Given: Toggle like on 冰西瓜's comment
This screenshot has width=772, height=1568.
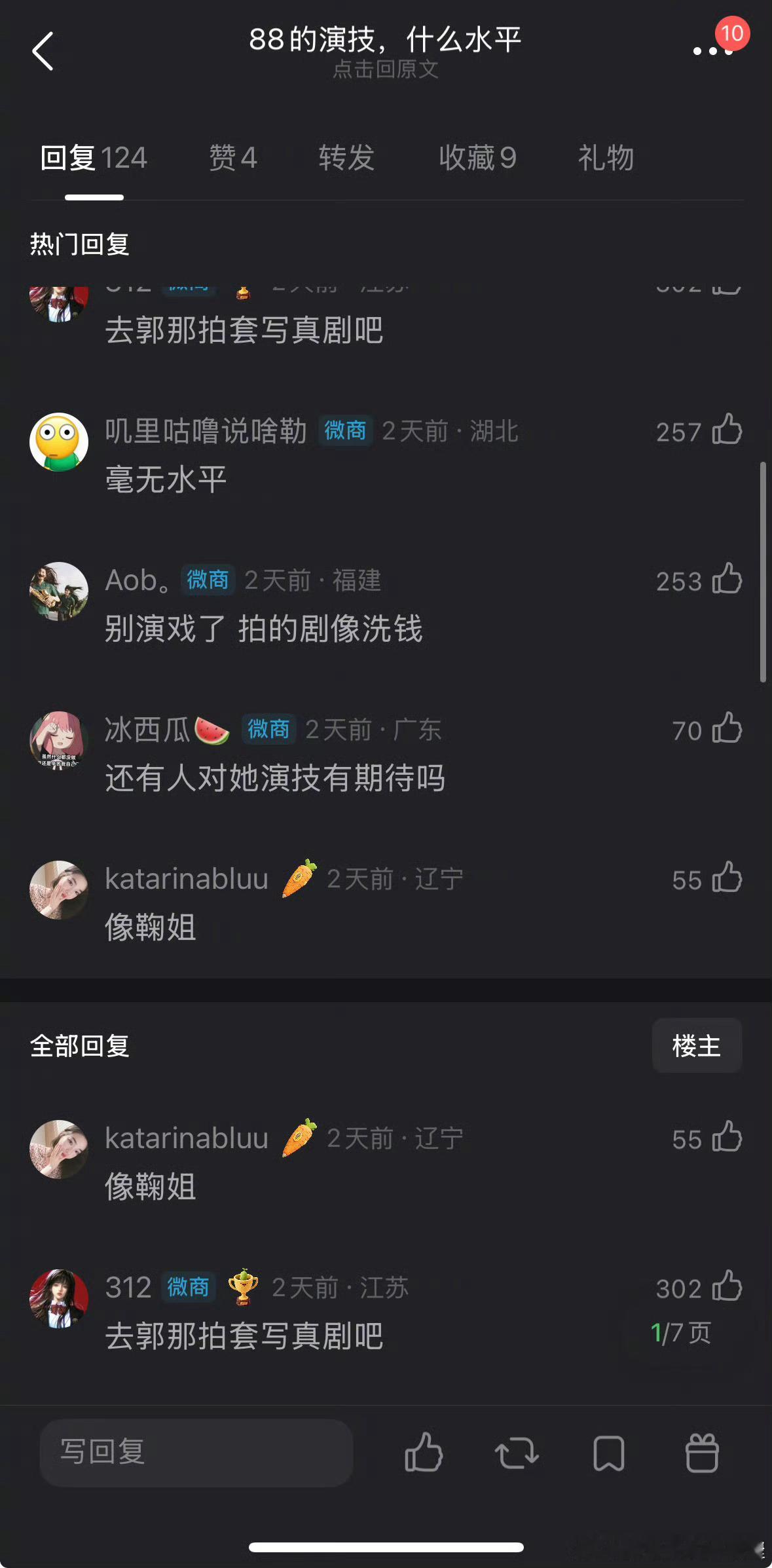Looking at the screenshot, I should pyautogui.click(x=727, y=730).
